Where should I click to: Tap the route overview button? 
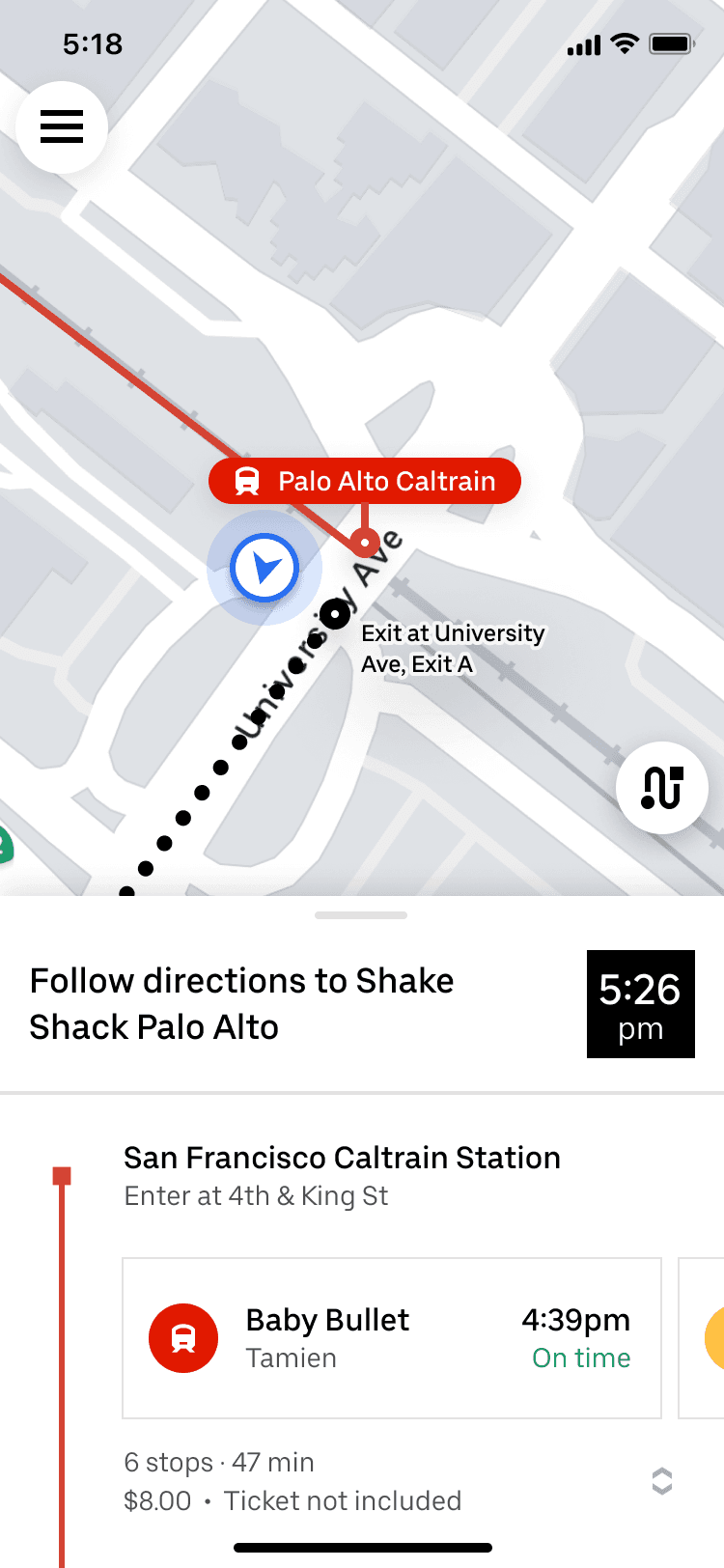pos(662,788)
